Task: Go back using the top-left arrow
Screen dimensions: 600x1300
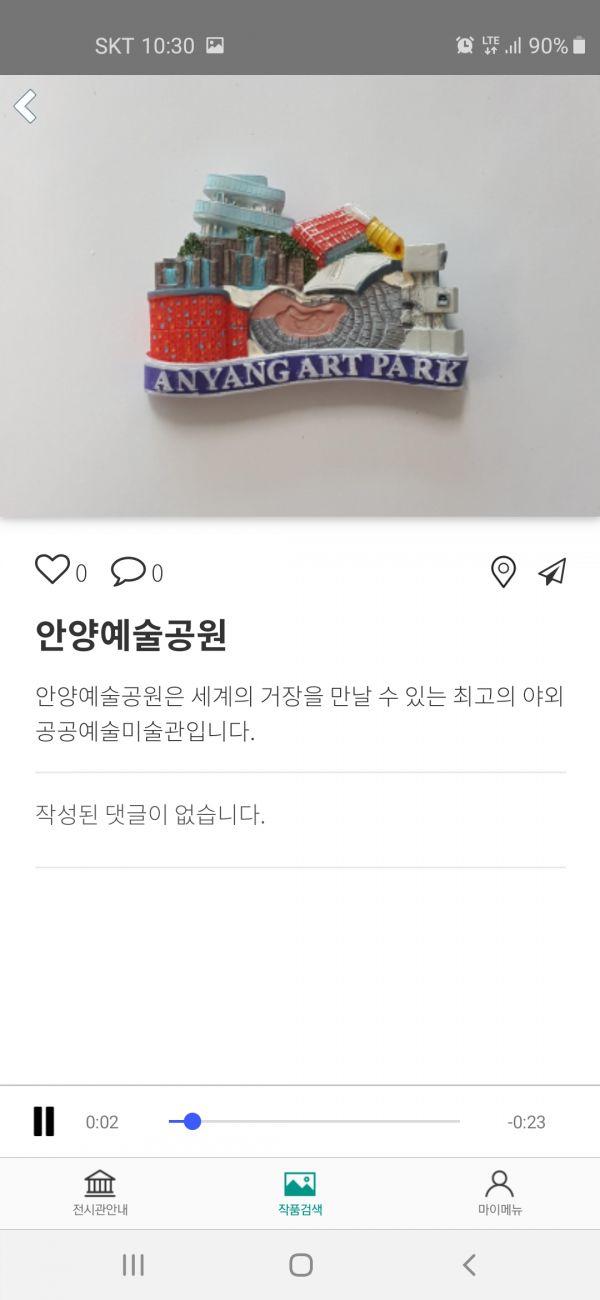Action: point(26,106)
